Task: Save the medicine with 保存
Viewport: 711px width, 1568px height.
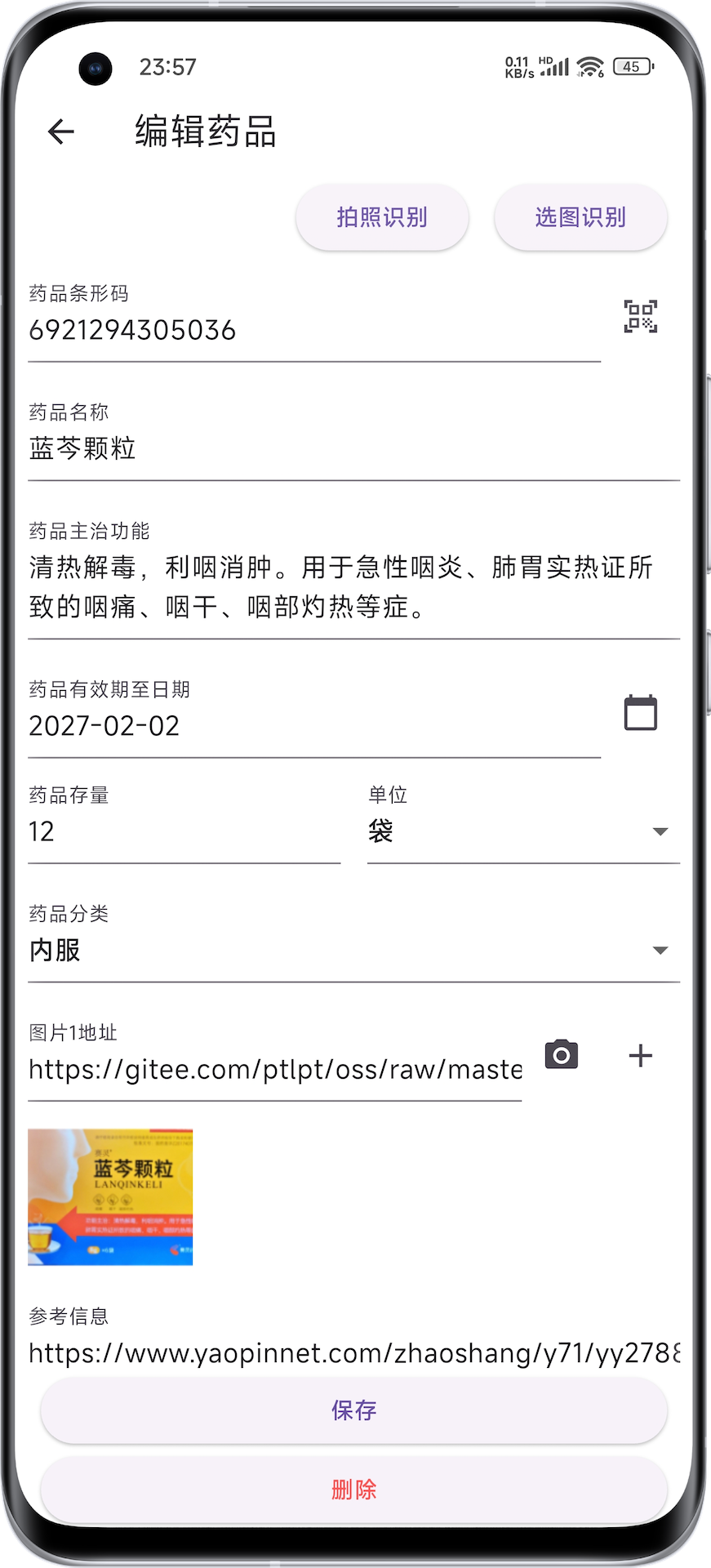Action: [353, 1410]
